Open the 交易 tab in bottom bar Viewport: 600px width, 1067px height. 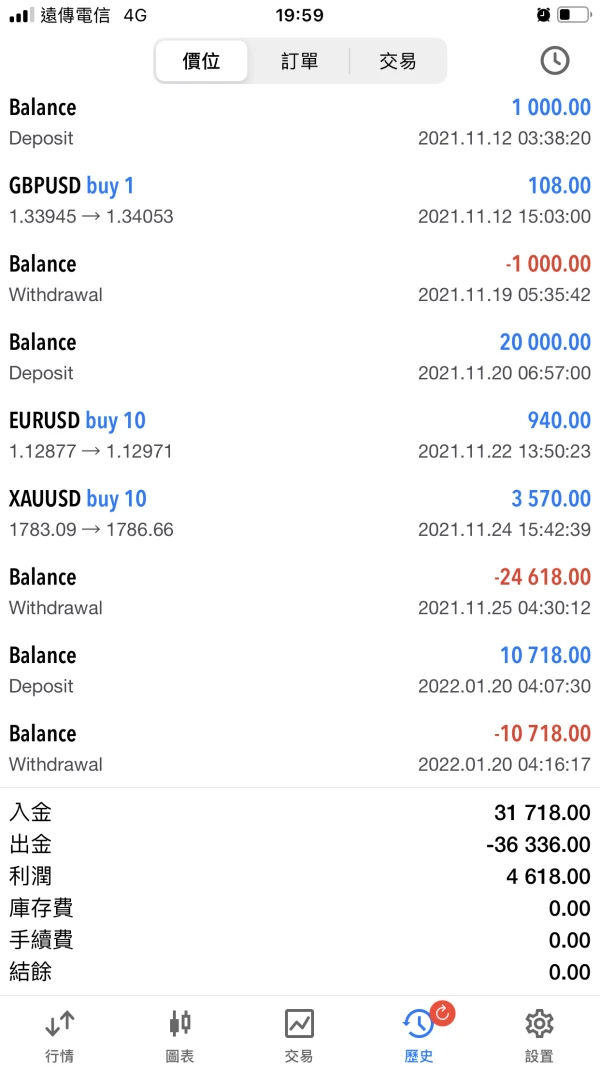299,1034
